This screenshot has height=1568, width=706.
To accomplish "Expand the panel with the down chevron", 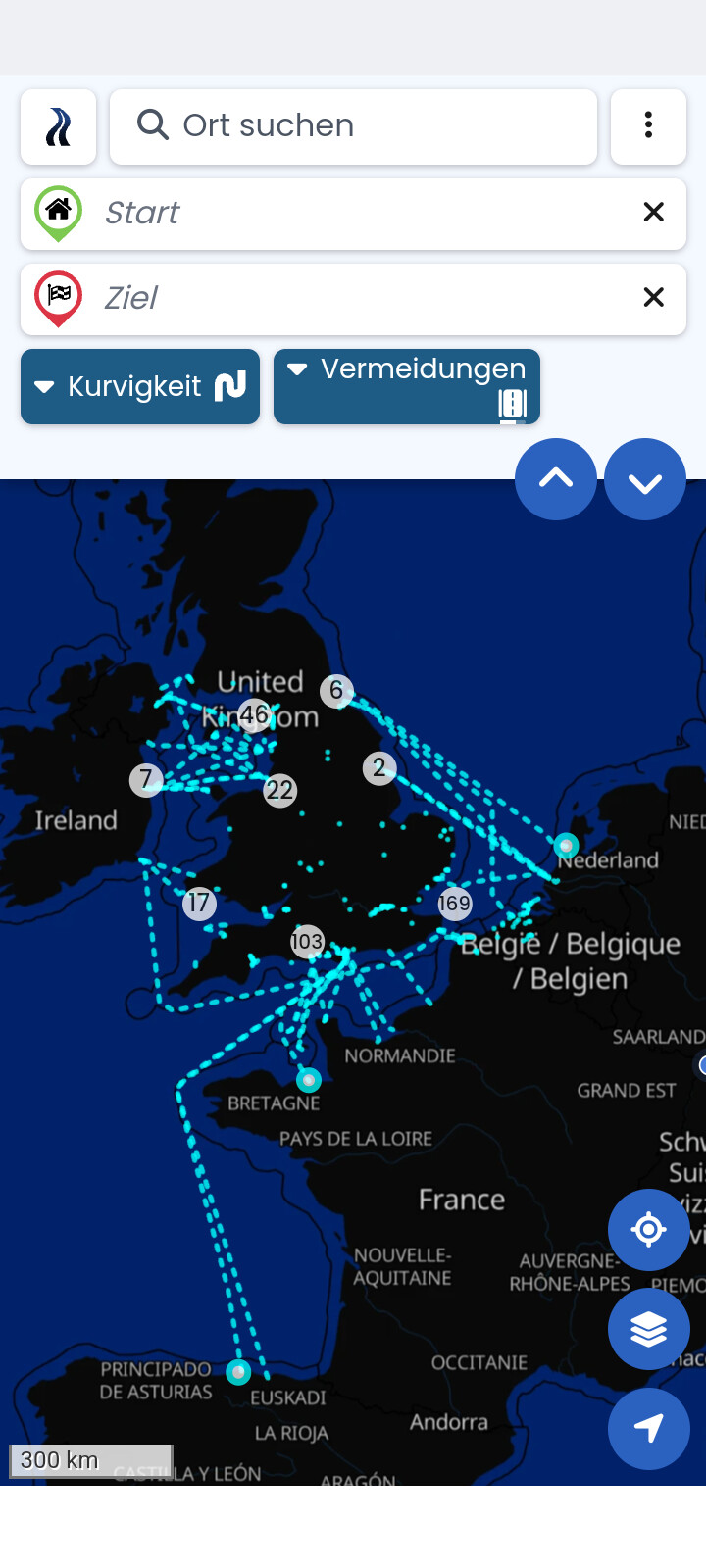I will click(645, 479).
